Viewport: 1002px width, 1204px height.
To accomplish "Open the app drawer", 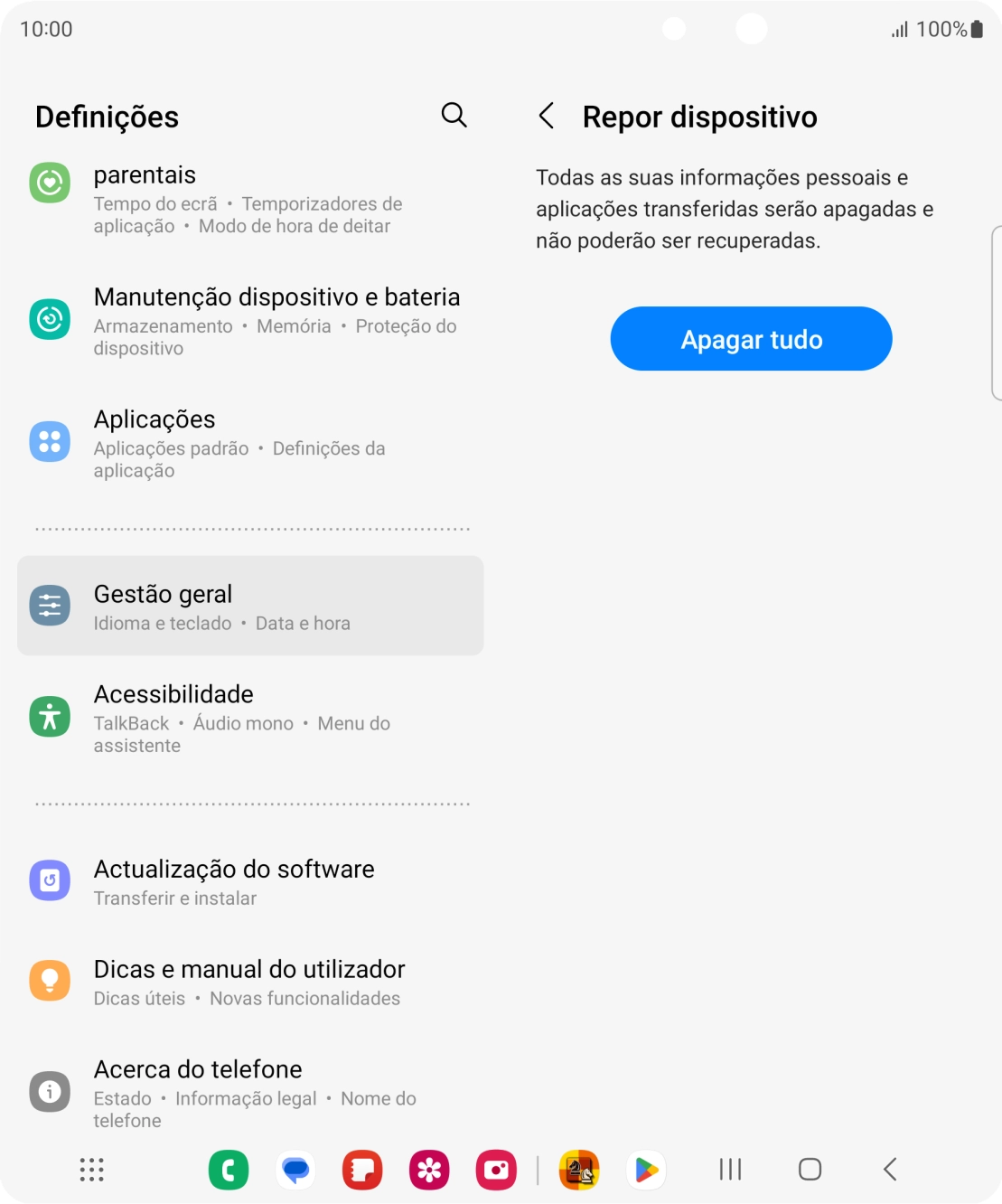I will coord(89,1170).
